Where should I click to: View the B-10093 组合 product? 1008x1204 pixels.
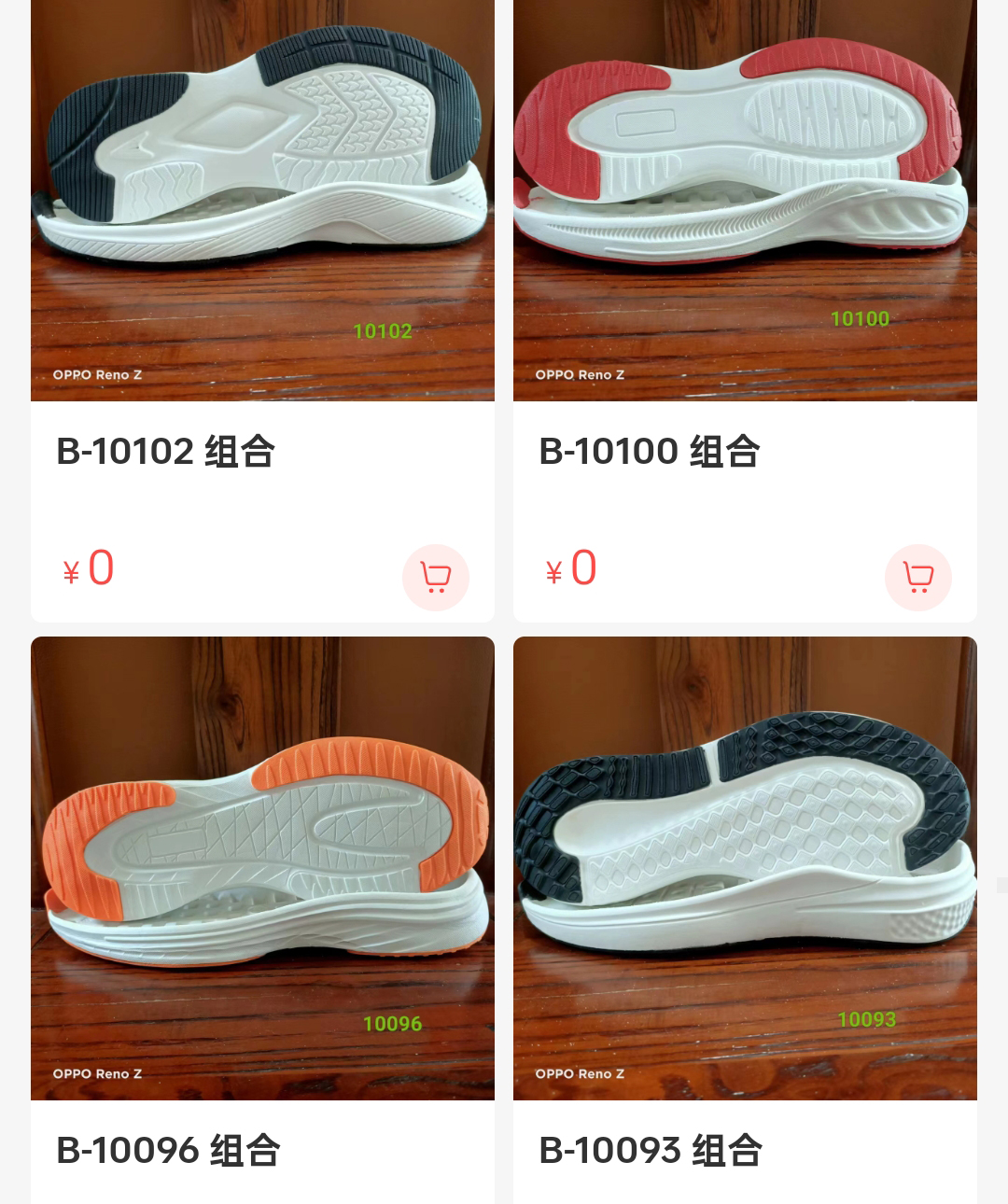745,868
